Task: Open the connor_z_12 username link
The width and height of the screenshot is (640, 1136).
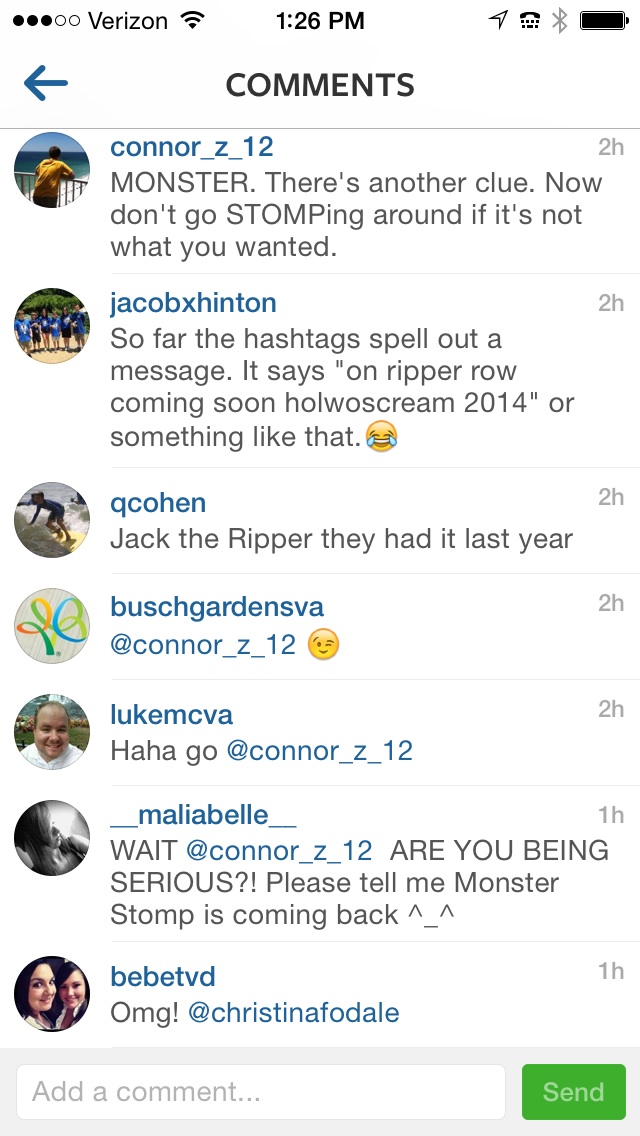Action: pyautogui.click(x=191, y=147)
